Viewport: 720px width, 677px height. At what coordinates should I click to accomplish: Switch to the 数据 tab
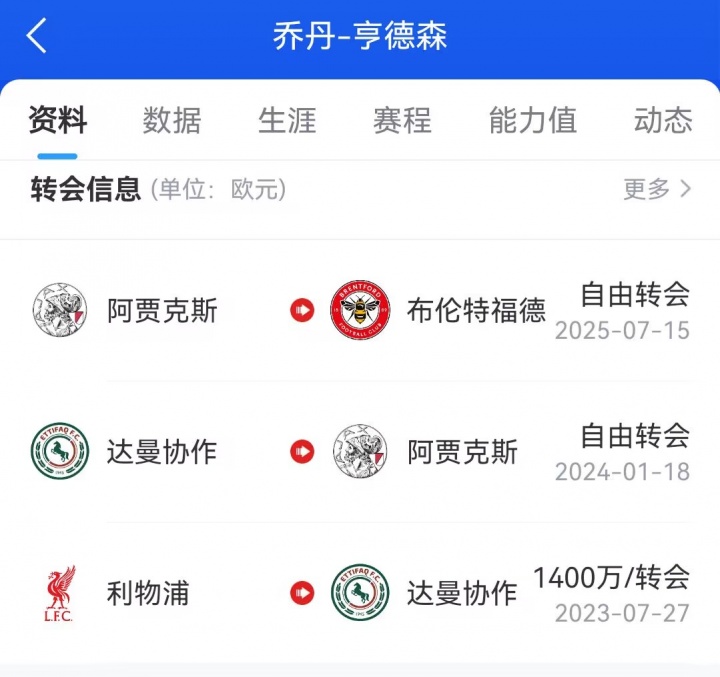(x=172, y=121)
